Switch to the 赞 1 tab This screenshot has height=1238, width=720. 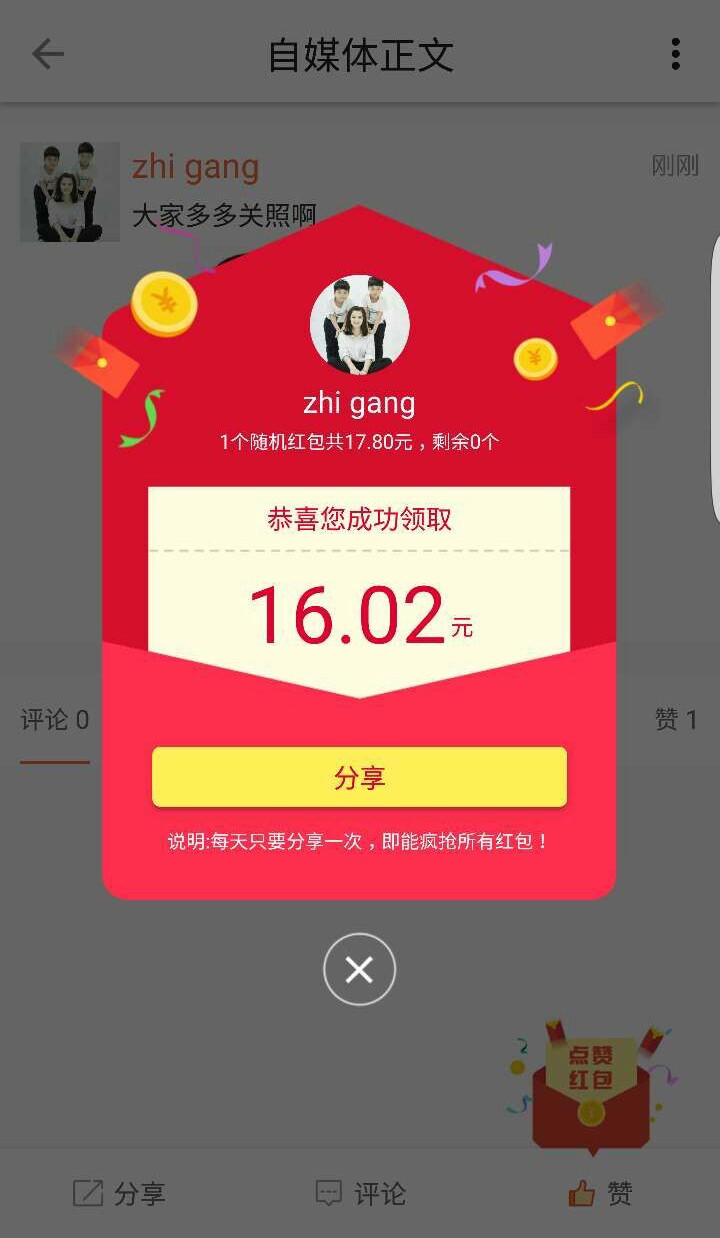[676, 720]
